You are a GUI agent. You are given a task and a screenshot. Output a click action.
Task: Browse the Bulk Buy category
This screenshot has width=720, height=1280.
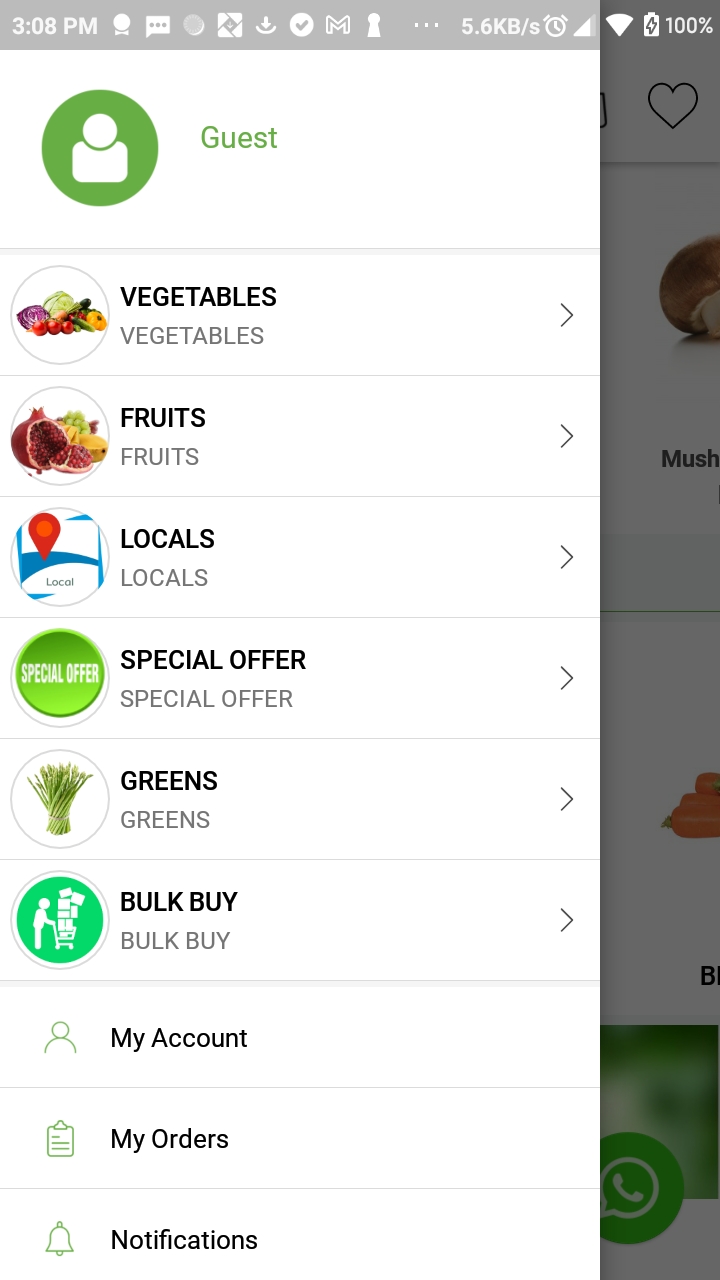300,921
